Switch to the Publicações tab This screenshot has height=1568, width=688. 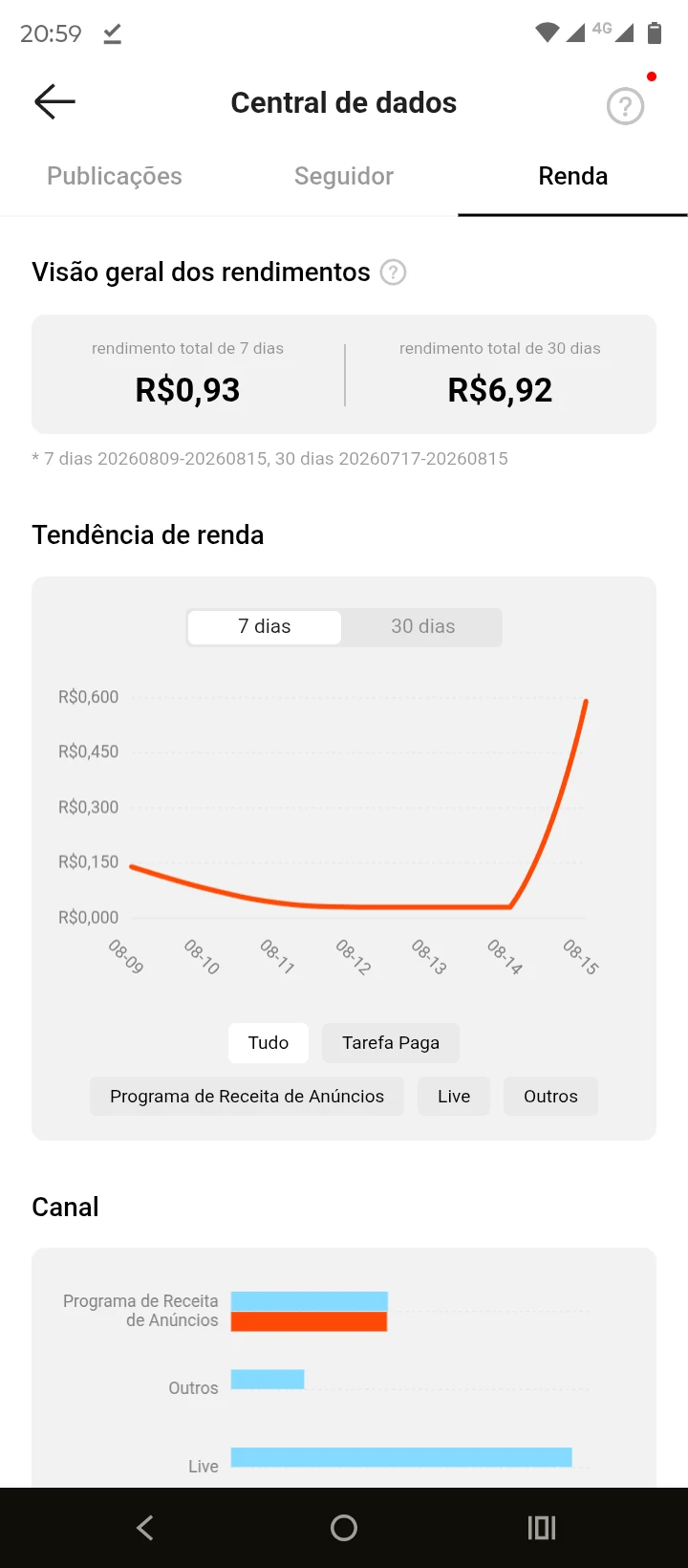click(115, 176)
